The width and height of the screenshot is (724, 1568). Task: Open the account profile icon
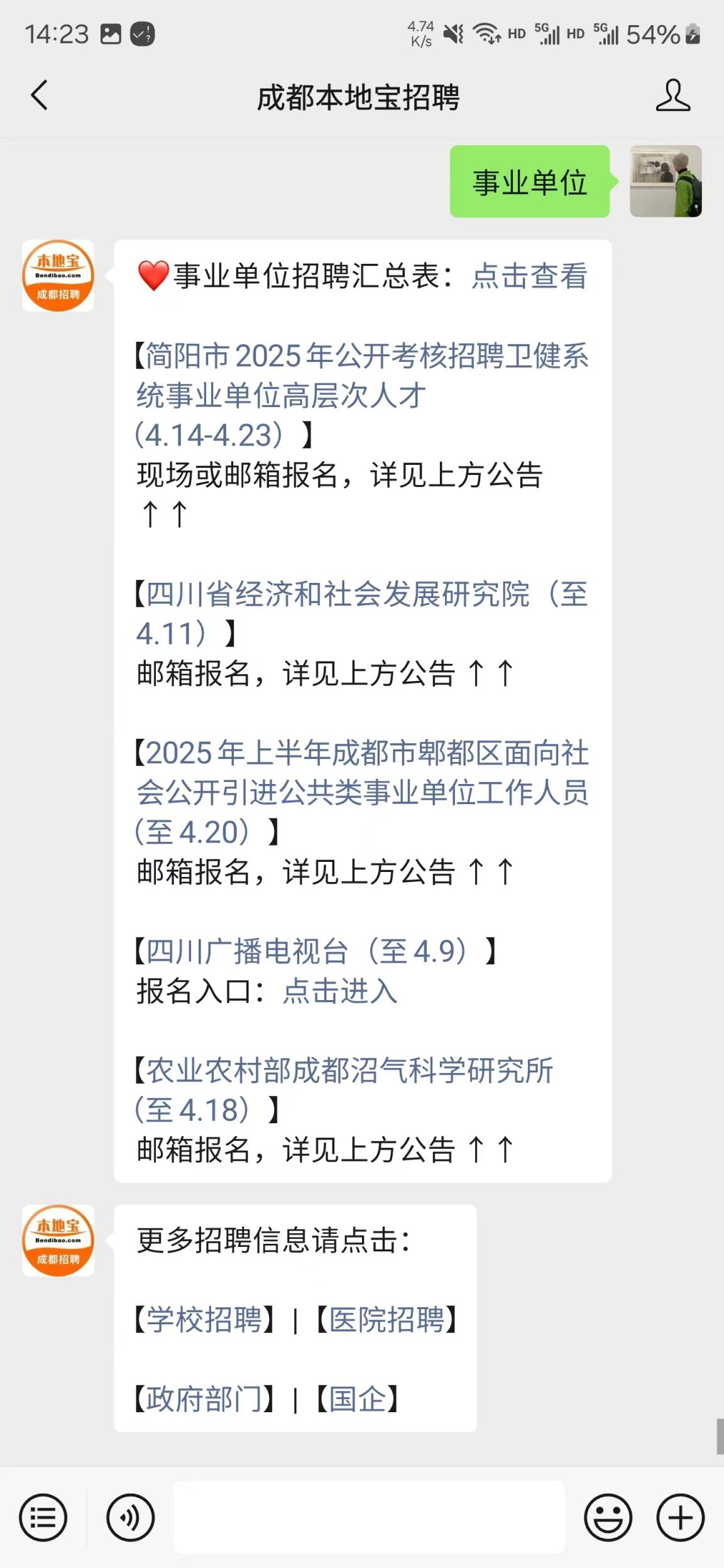pyautogui.click(x=672, y=95)
